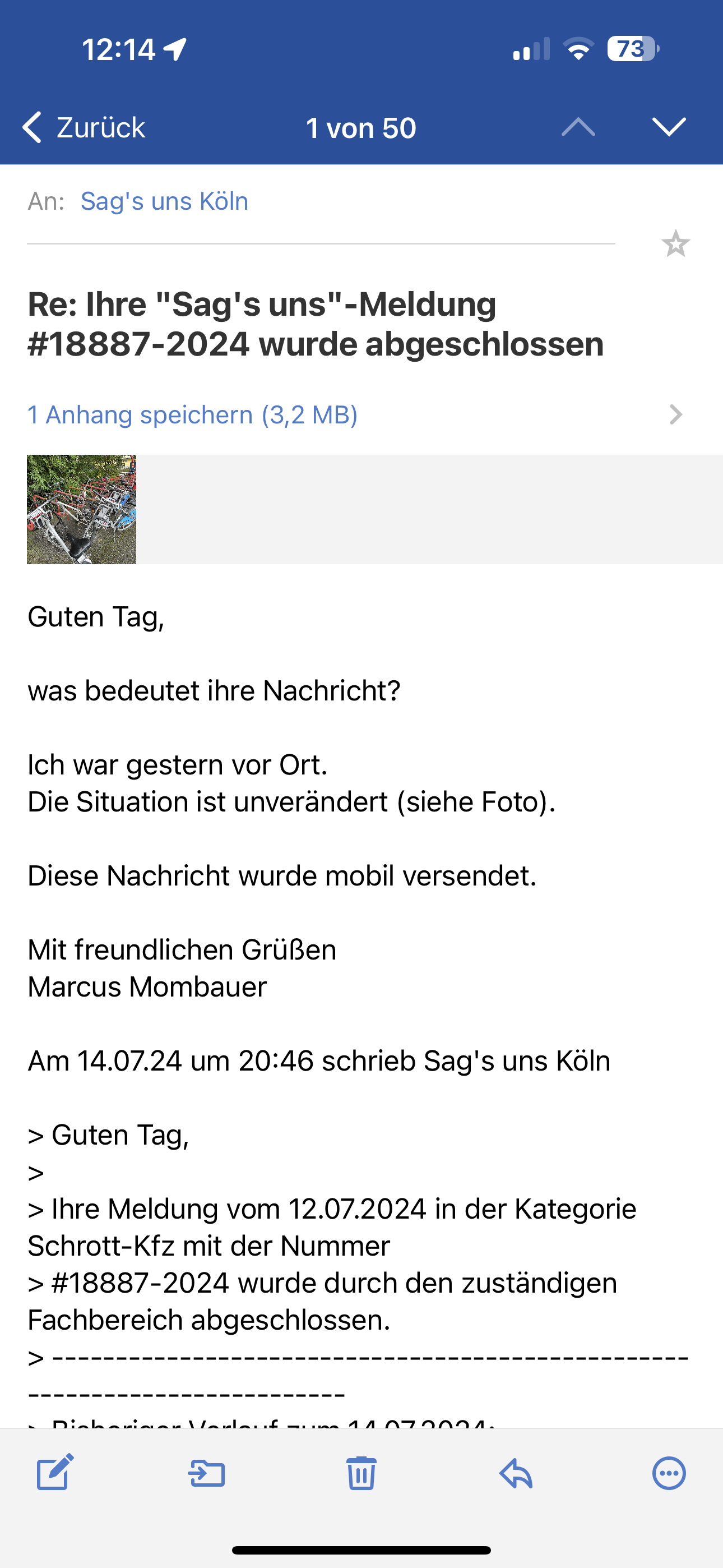Image resolution: width=723 pixels, height=1568 pixels.
Task: Save the 3,2 MB attachment
Action: point(192,414)
